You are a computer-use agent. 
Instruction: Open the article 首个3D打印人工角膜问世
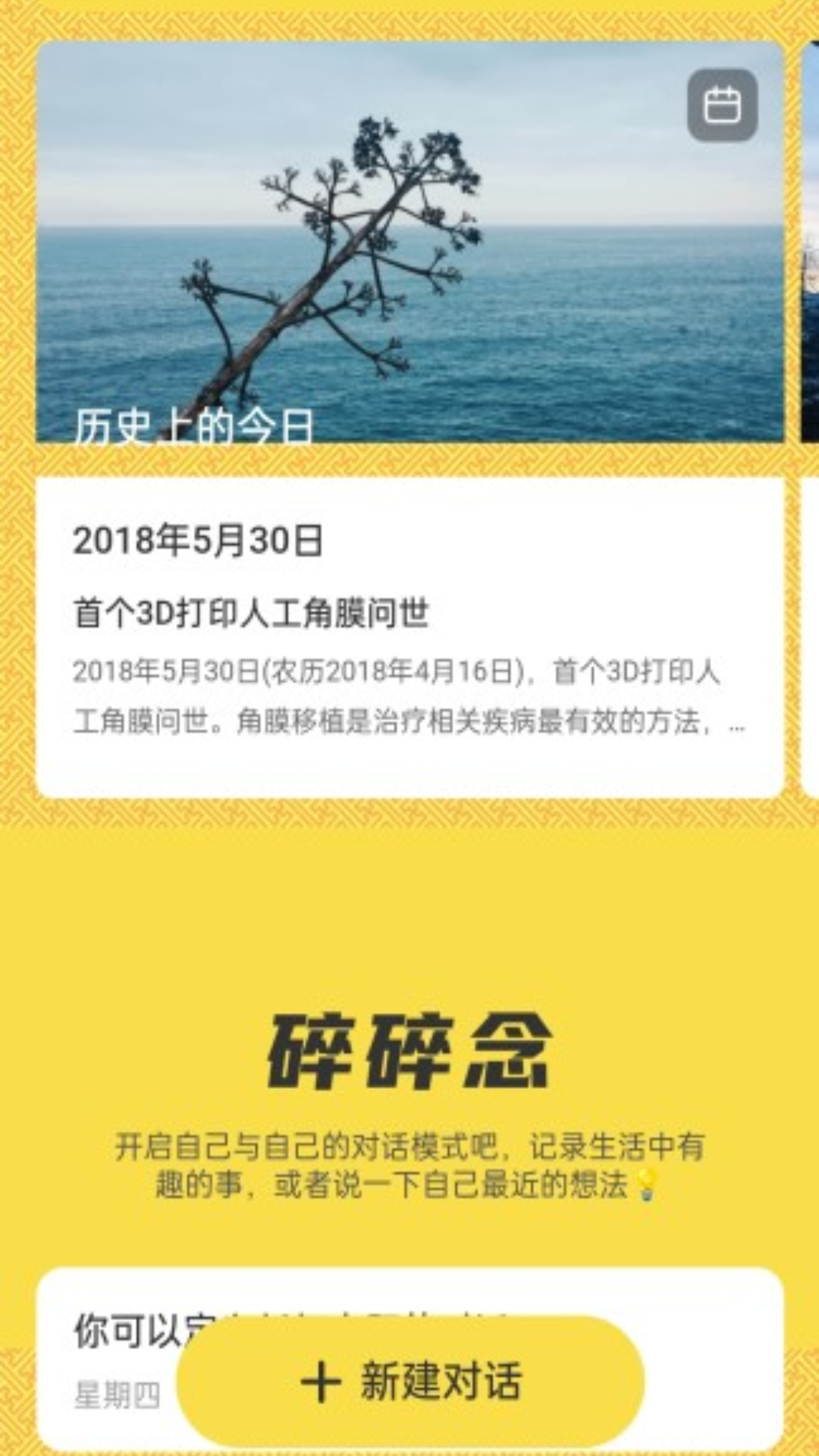coord(250,611)
